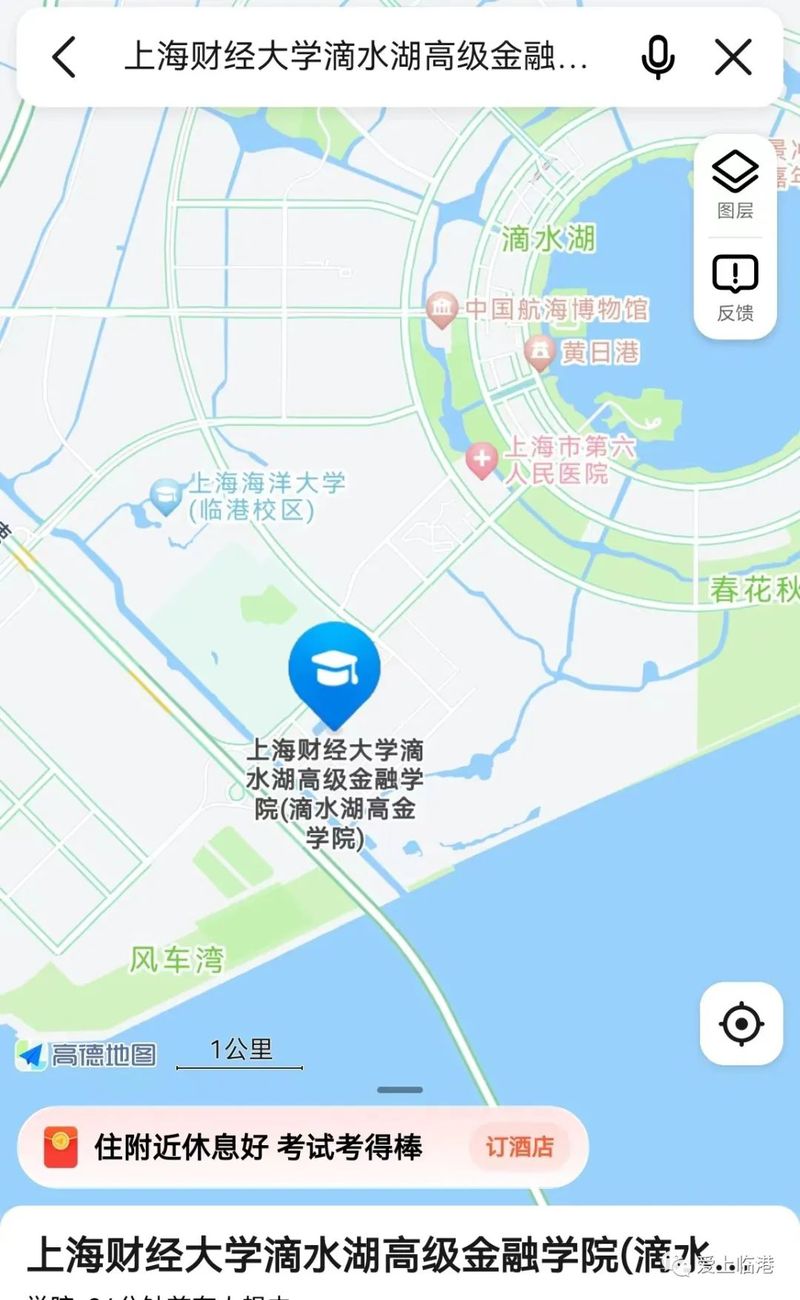Image resolution: width=800 pixels, height=1300 pixels.
Task: Open 反馈 feedback
Action: click(735, 288)
